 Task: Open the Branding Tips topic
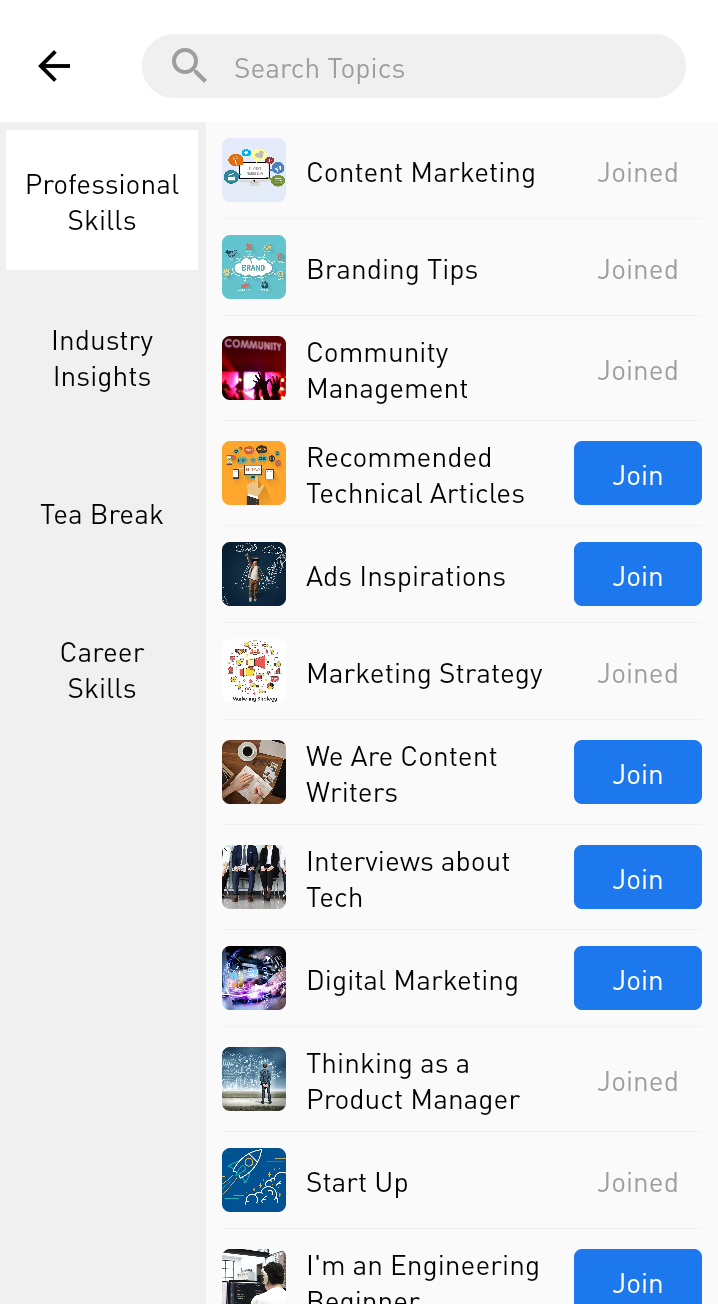[x=392, y=270]
